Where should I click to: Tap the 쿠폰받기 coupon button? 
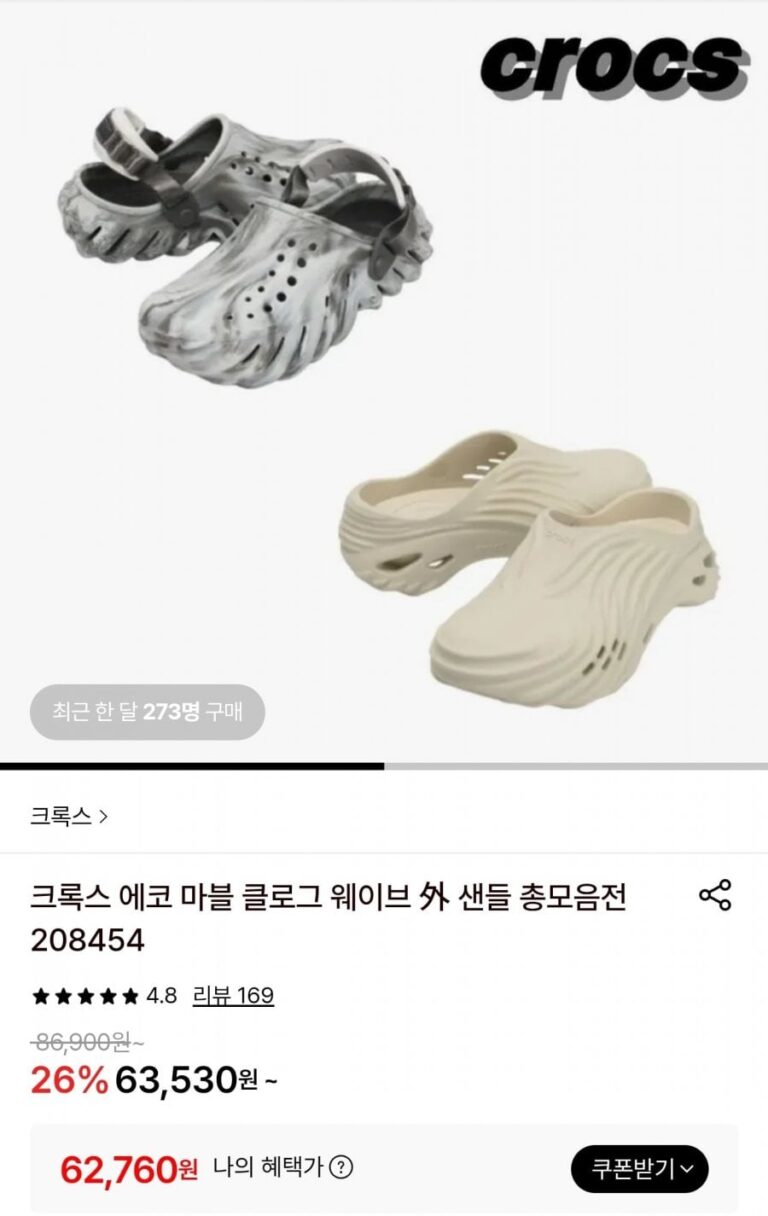point(639,1168)
